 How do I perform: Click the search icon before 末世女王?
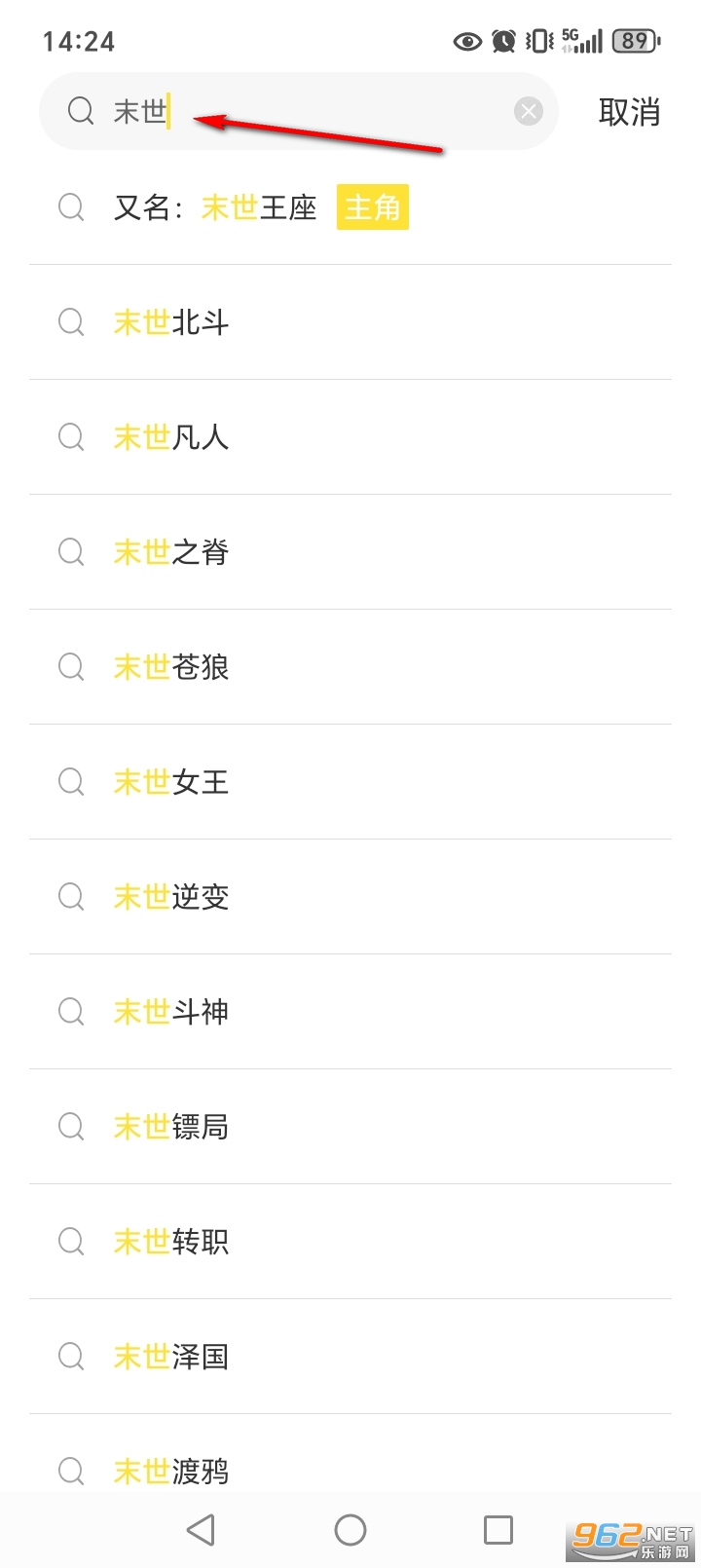[70, 782]
